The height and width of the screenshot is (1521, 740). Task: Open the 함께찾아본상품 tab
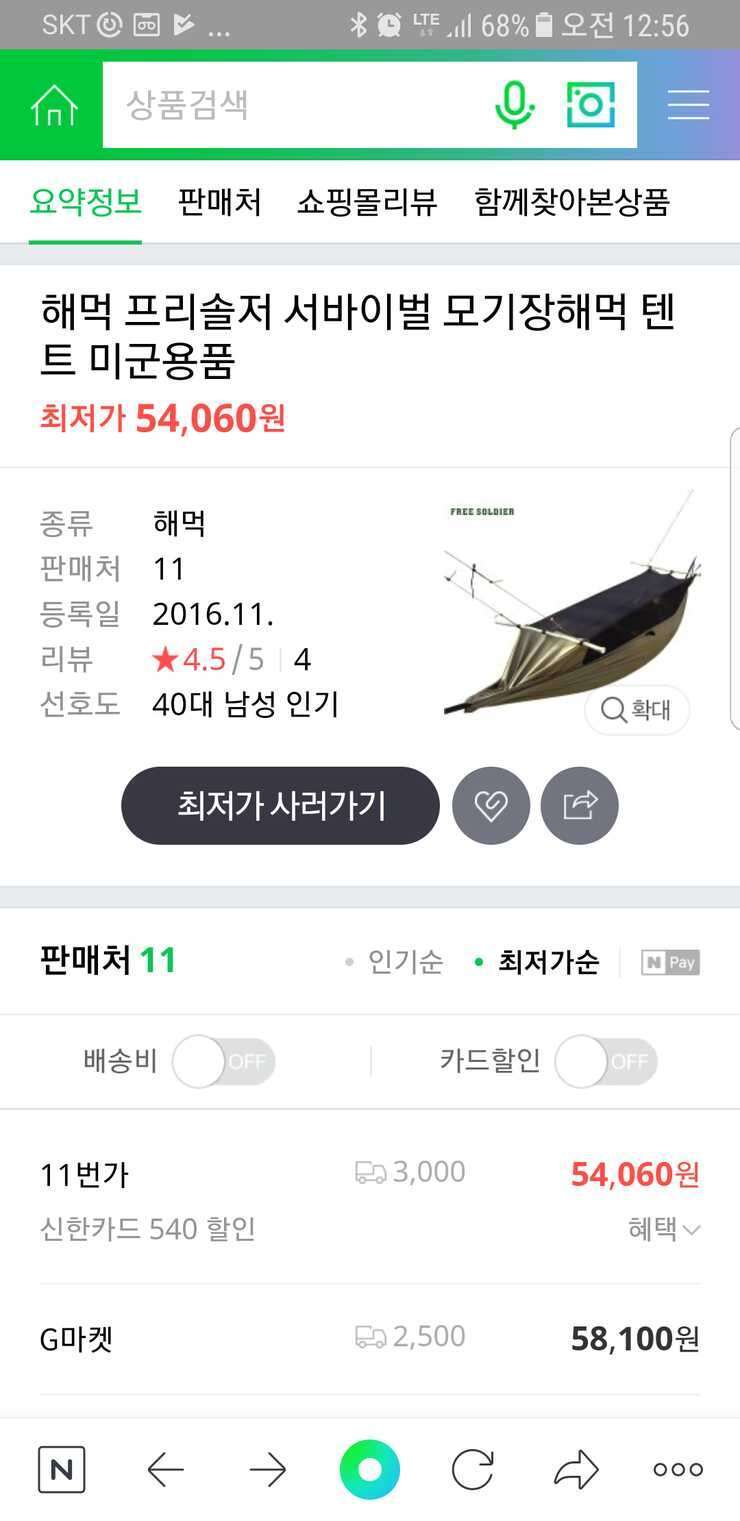point(572,203)
